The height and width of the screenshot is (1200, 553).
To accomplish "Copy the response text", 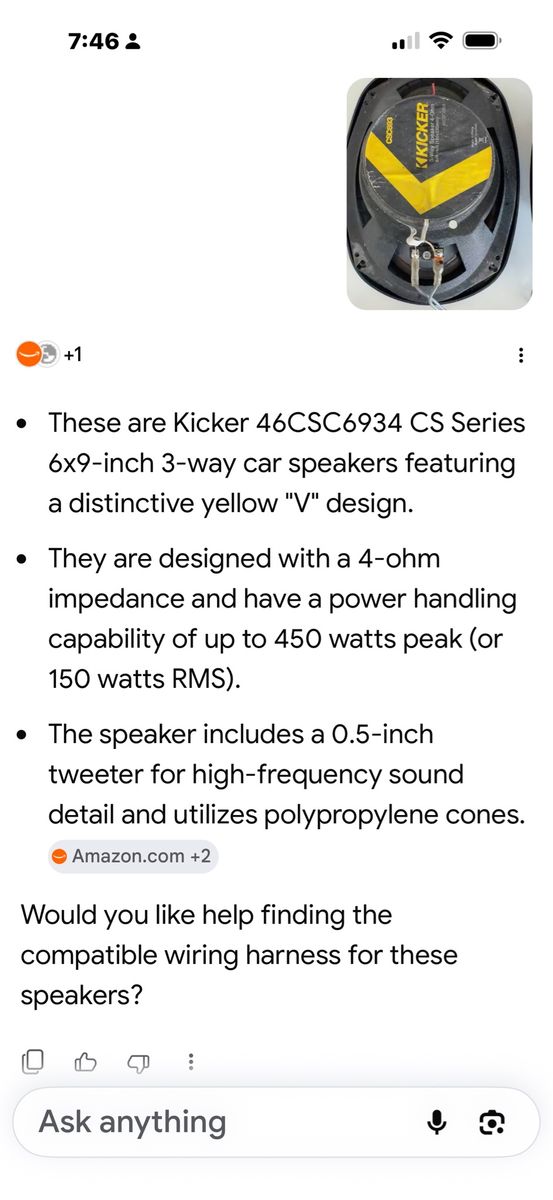I will click(x=33, y=1061).
